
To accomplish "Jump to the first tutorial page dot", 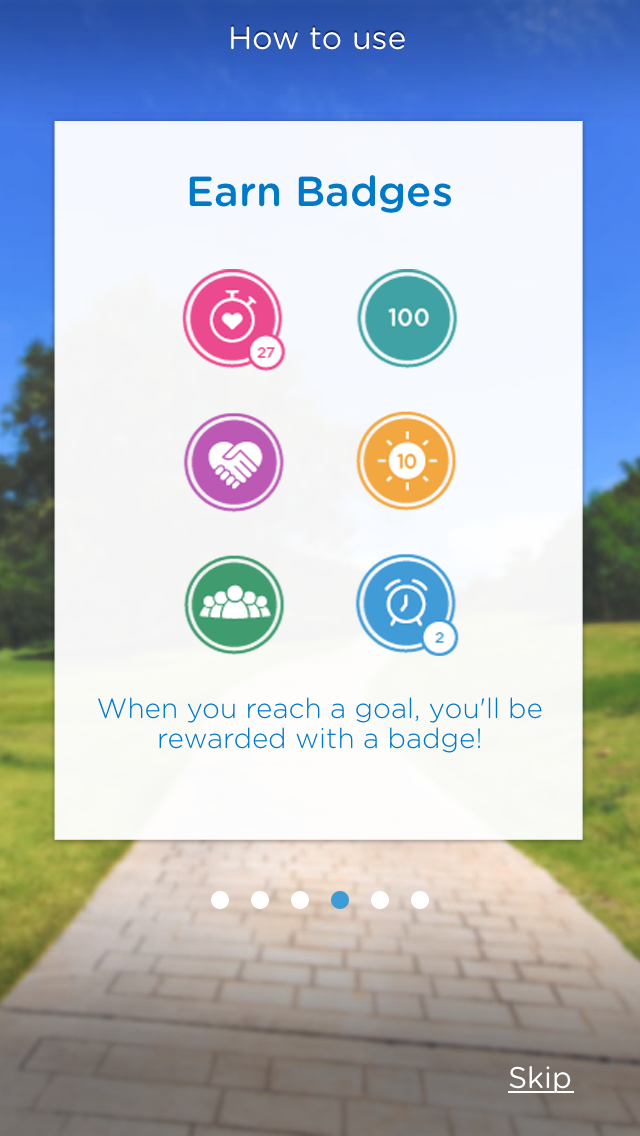I will (220, 900).
